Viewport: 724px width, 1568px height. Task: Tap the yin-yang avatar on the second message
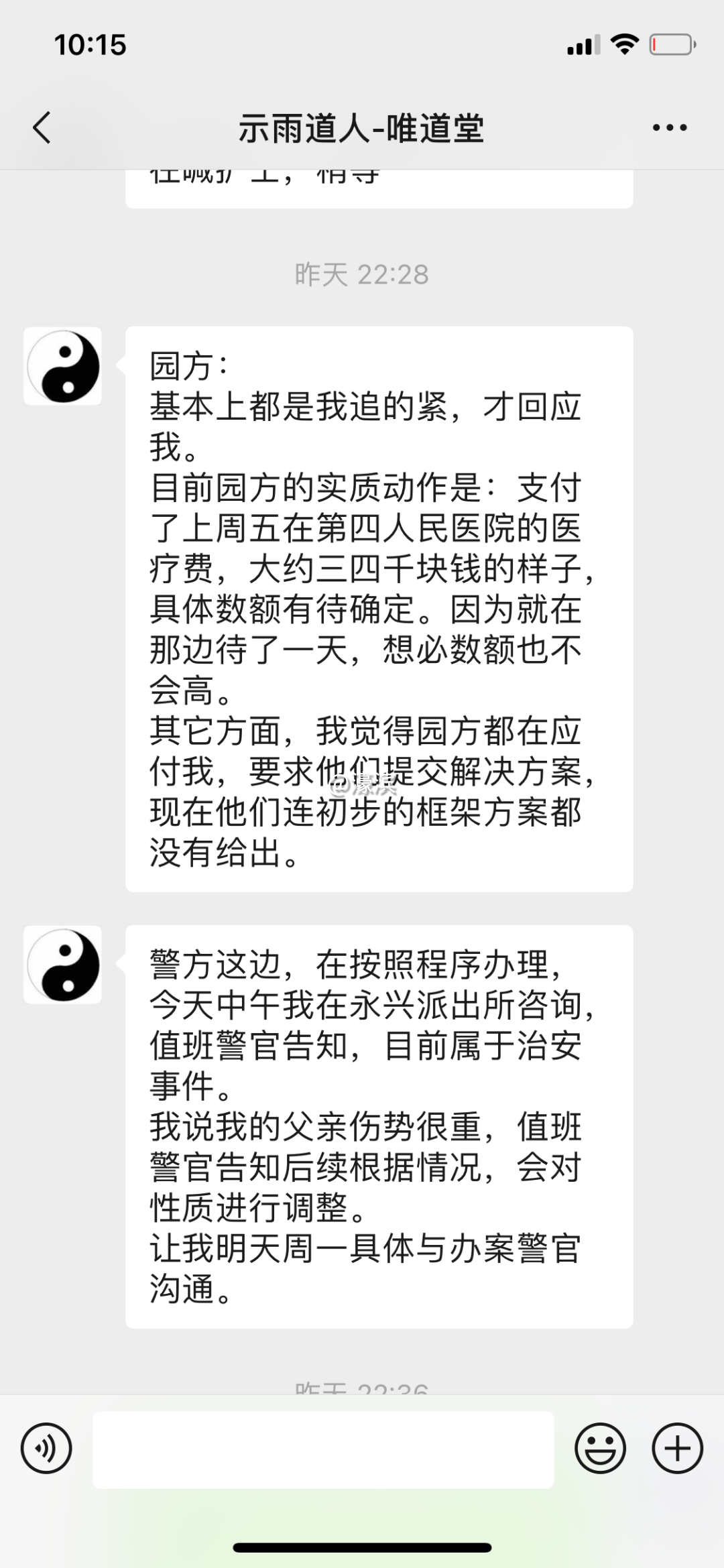click(x=64, y=965)
